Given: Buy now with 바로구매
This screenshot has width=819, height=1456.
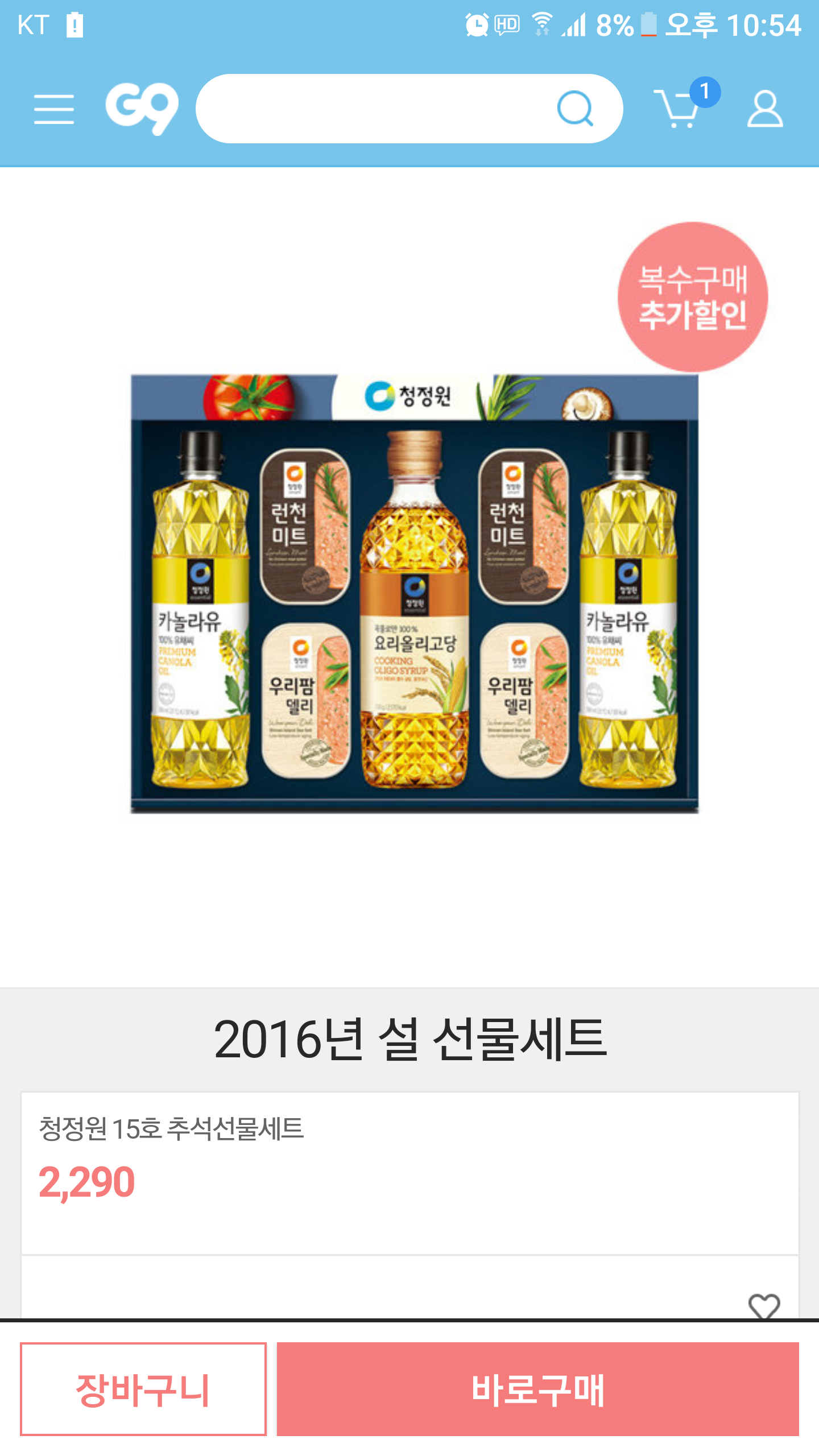Looking at the screenshot, I should click(x=537, y=1389).
